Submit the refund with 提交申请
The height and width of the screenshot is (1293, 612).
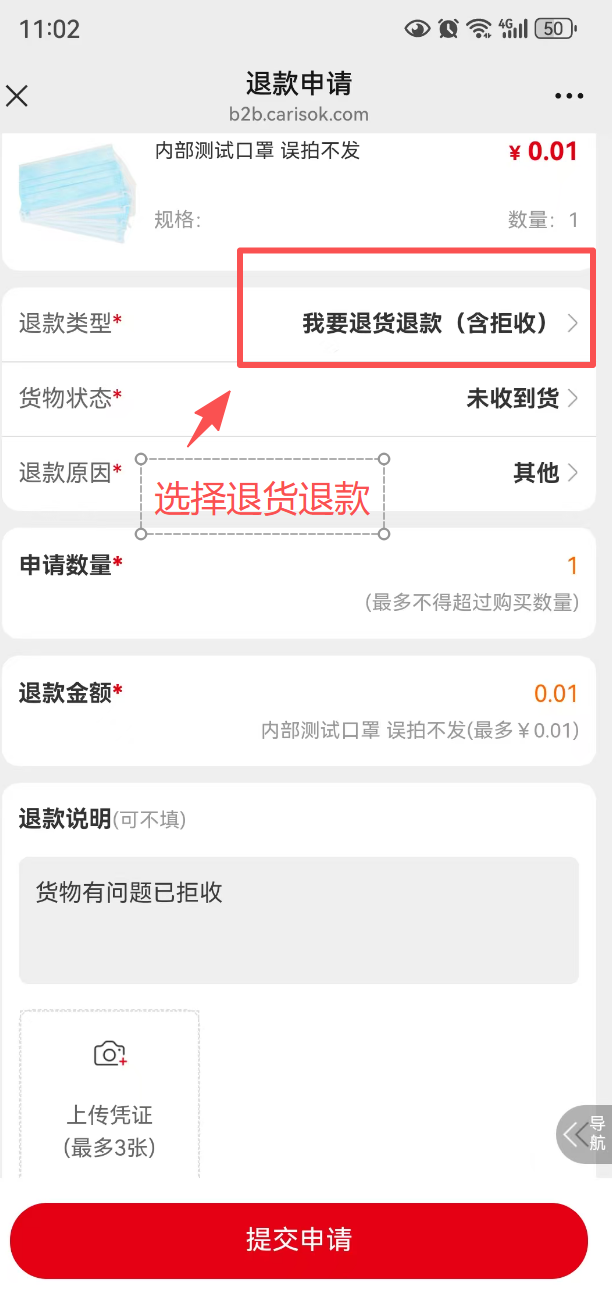point(299,1240)
